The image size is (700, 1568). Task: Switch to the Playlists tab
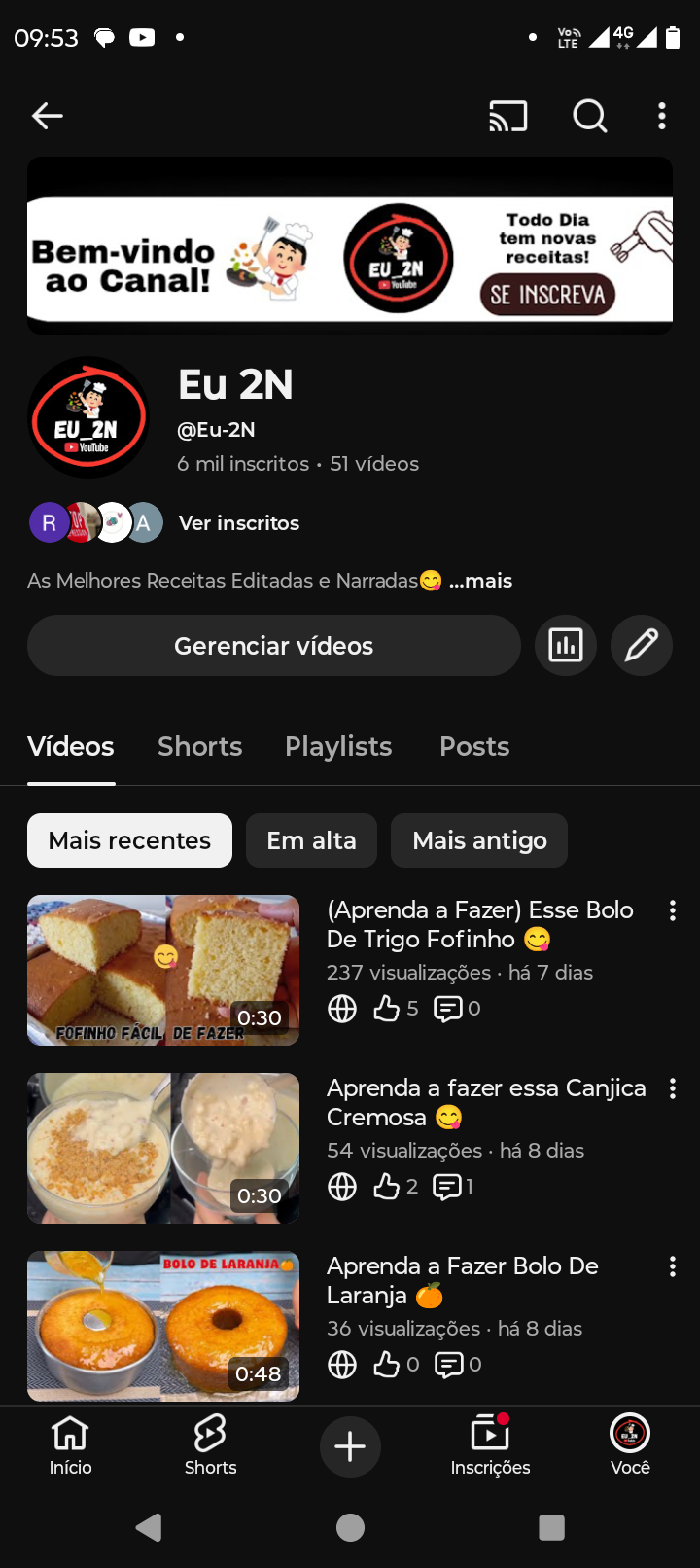338,746
